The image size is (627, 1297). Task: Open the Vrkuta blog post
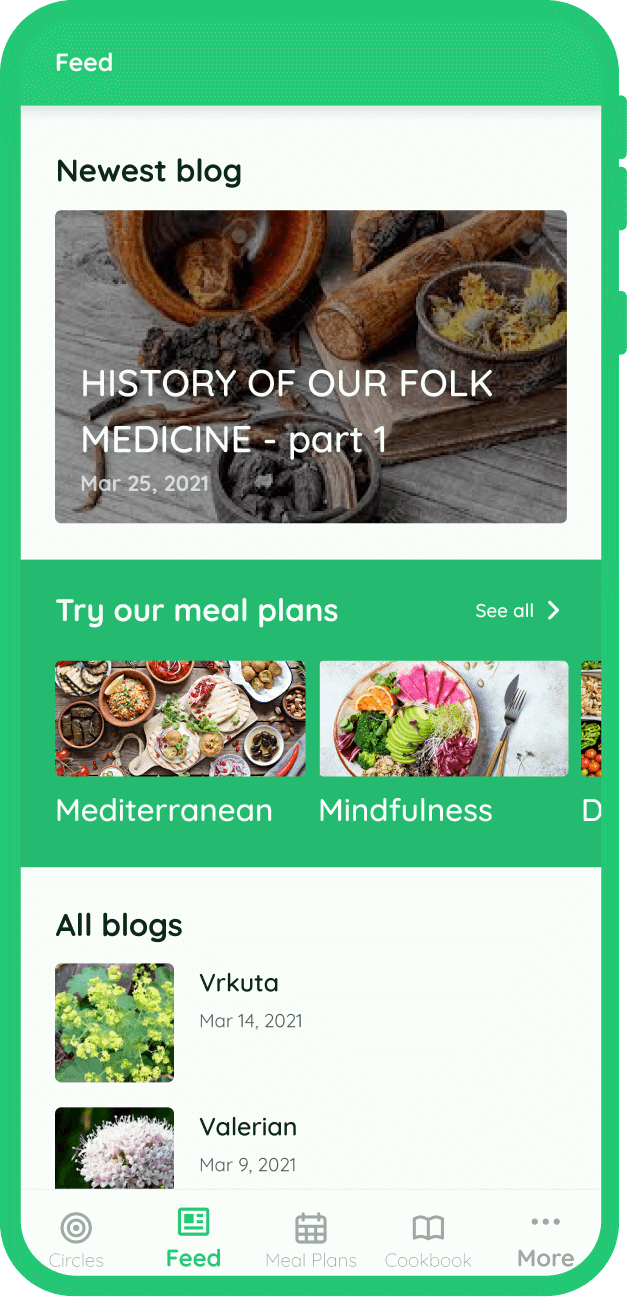coord(310,1022)
